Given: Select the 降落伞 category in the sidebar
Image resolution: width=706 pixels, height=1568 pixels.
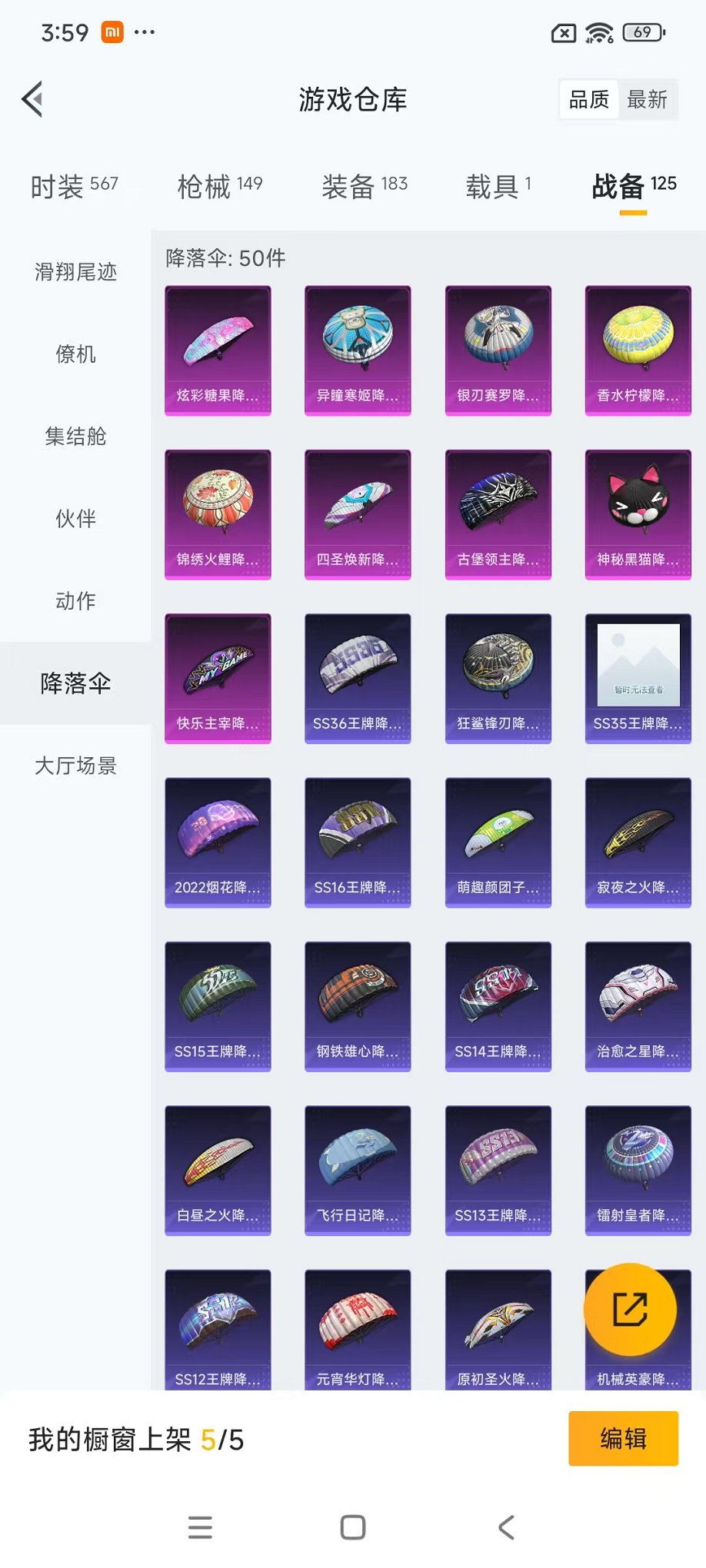Looking at the screenshot, I should pyautogui.click(x=75, y=682).
